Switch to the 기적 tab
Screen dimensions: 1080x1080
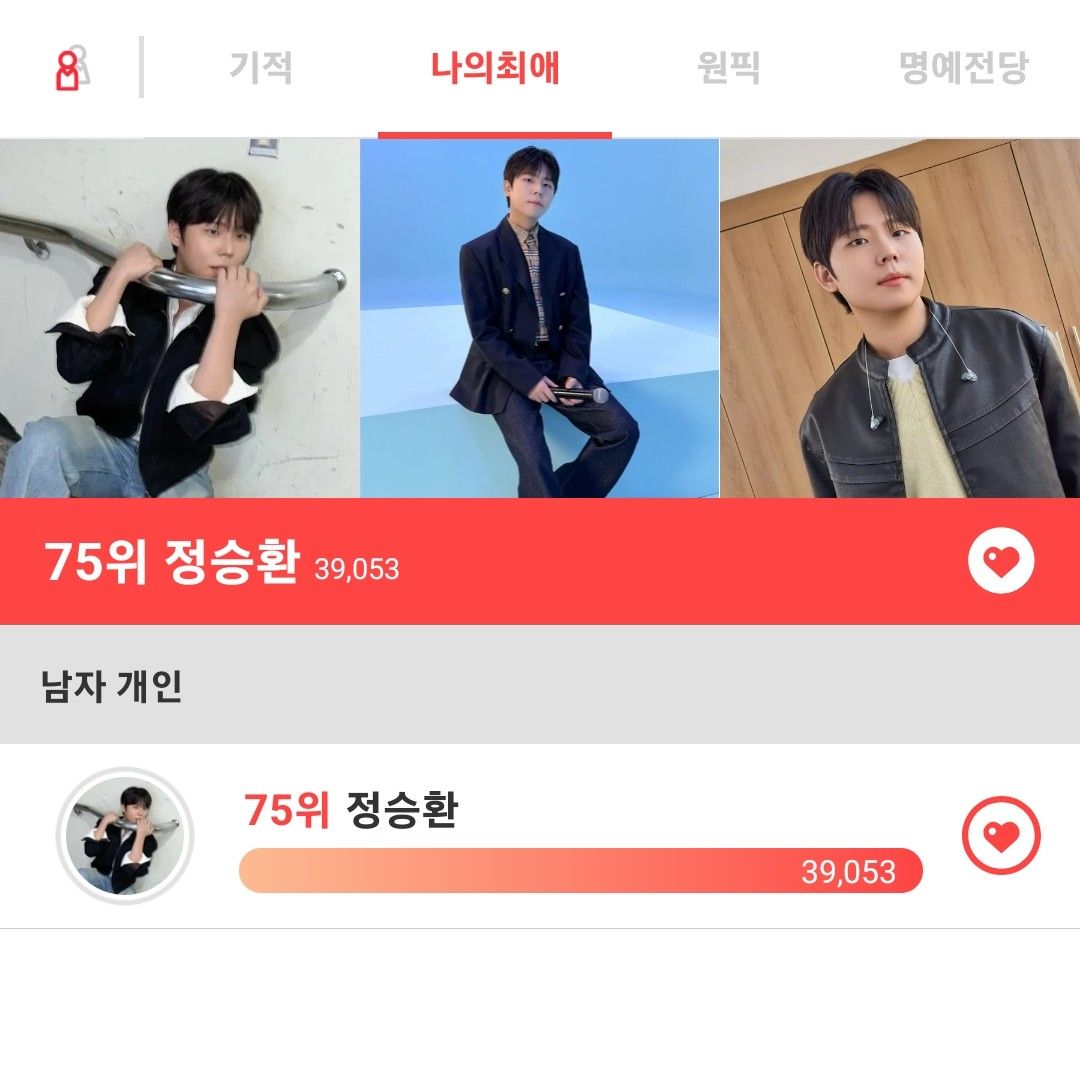click(x=261, y=68)
